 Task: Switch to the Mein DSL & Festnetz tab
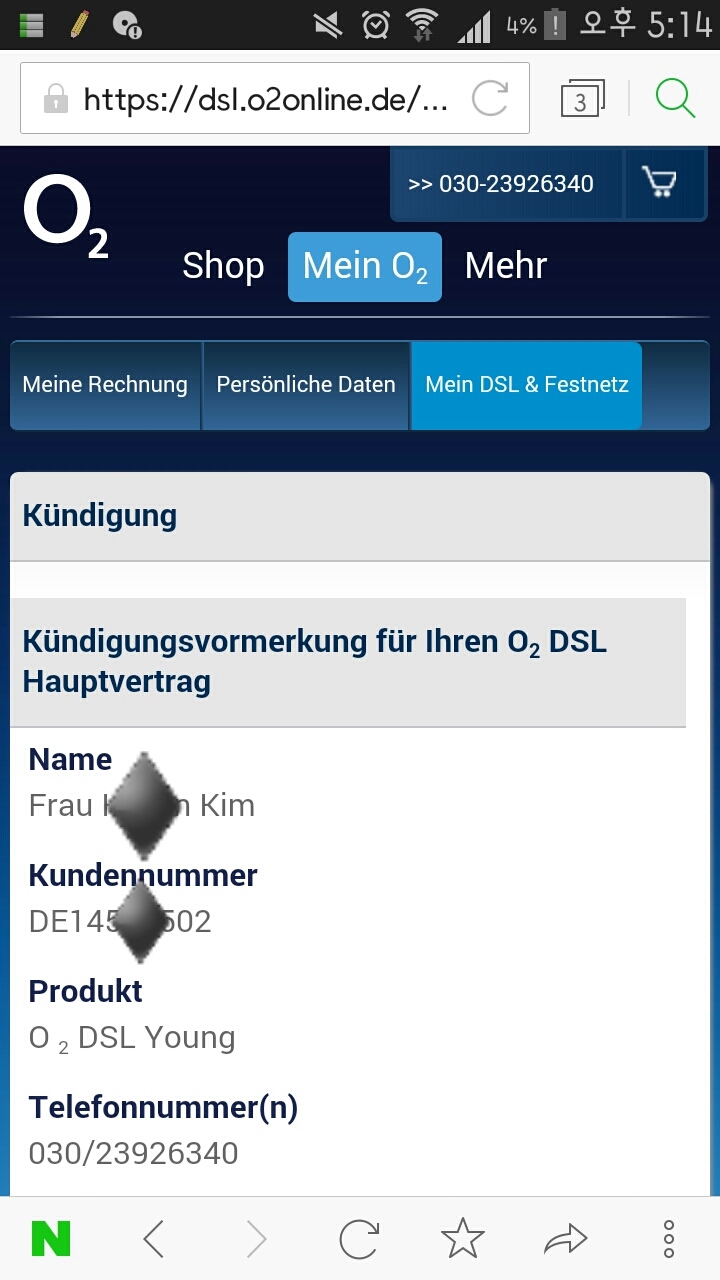(527, 385)
